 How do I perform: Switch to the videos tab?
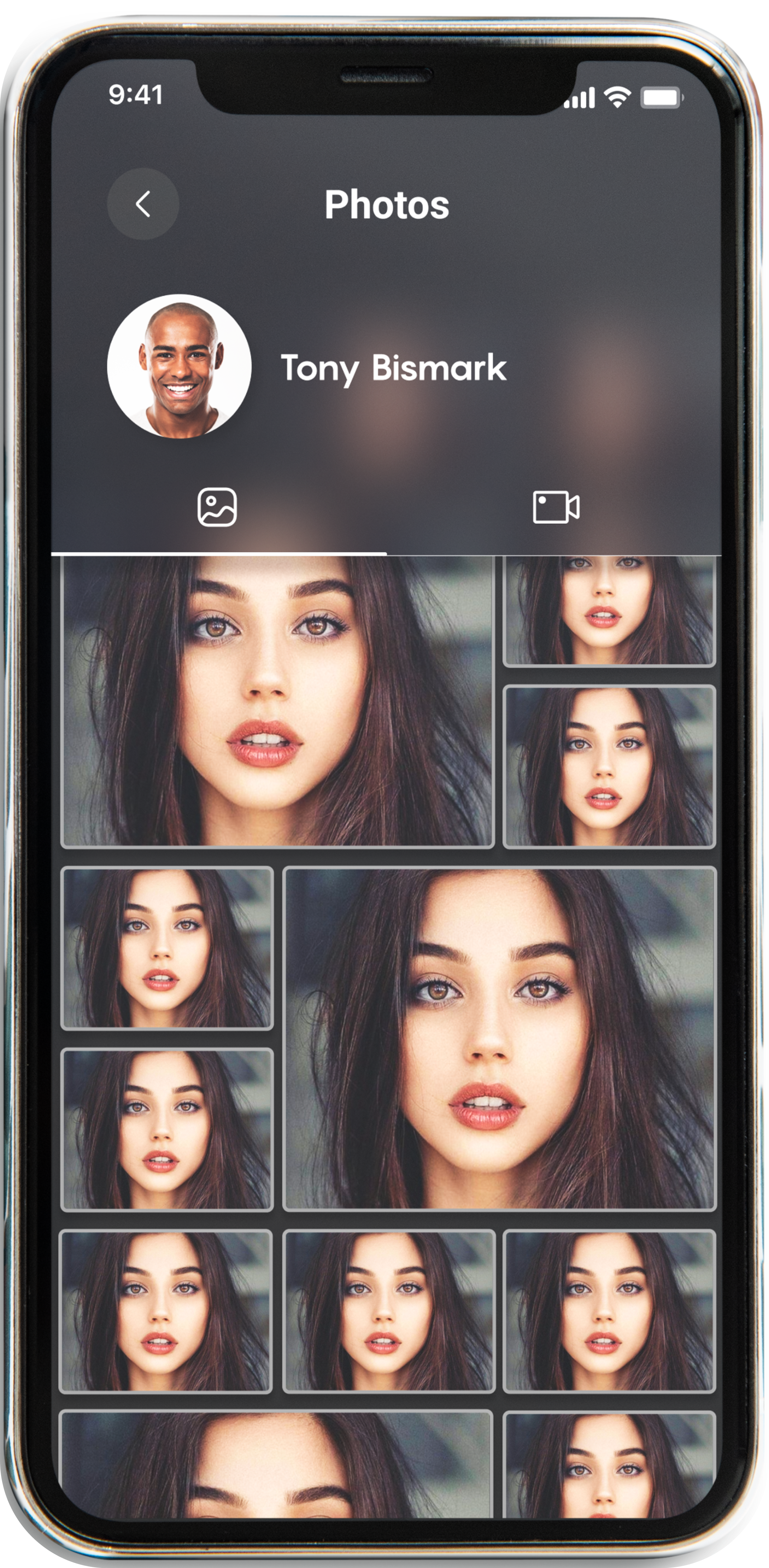pyautogui.click(x=555, y=507)
